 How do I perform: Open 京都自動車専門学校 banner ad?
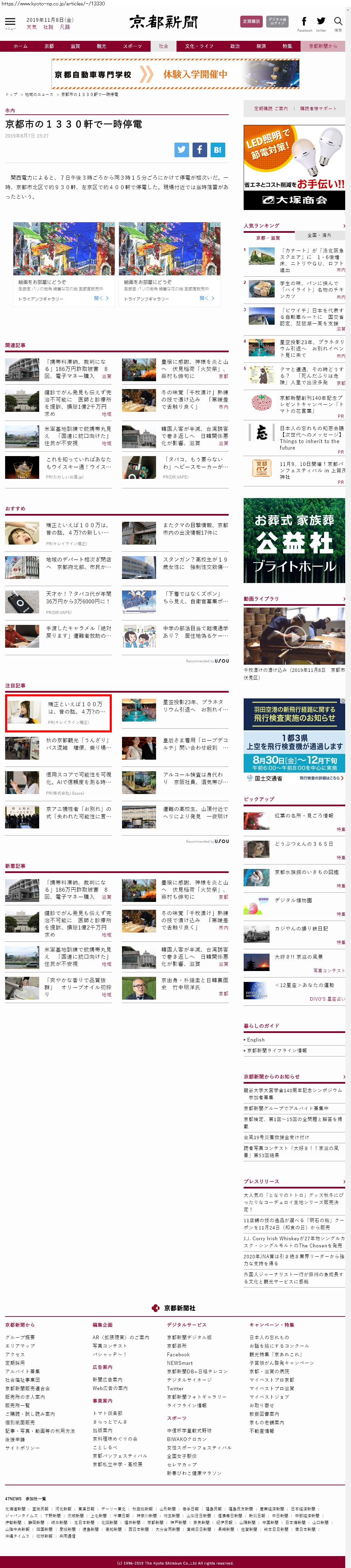175,74
